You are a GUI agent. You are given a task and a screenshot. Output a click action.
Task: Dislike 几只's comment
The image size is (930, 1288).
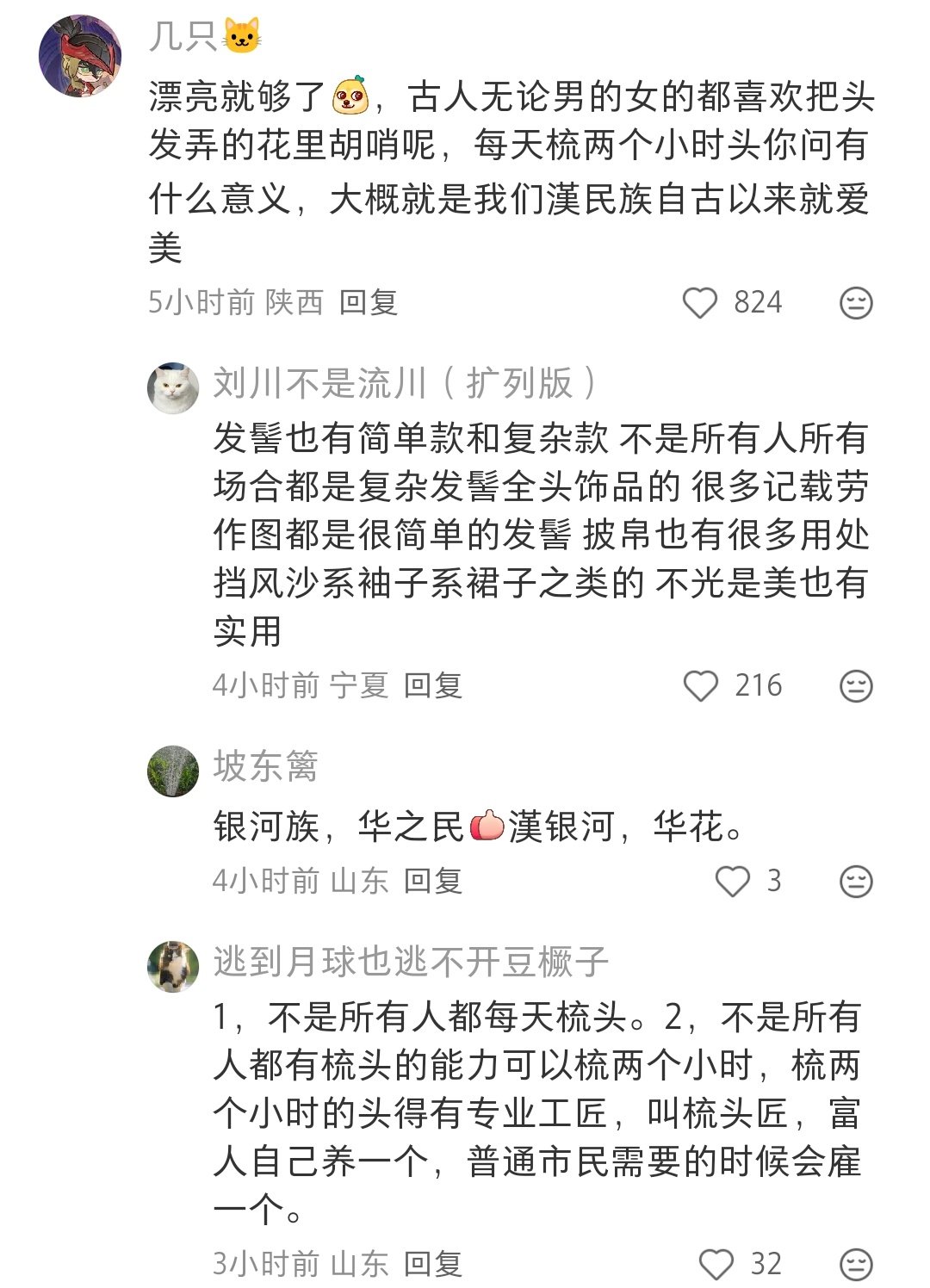click(x=855, y=303)
